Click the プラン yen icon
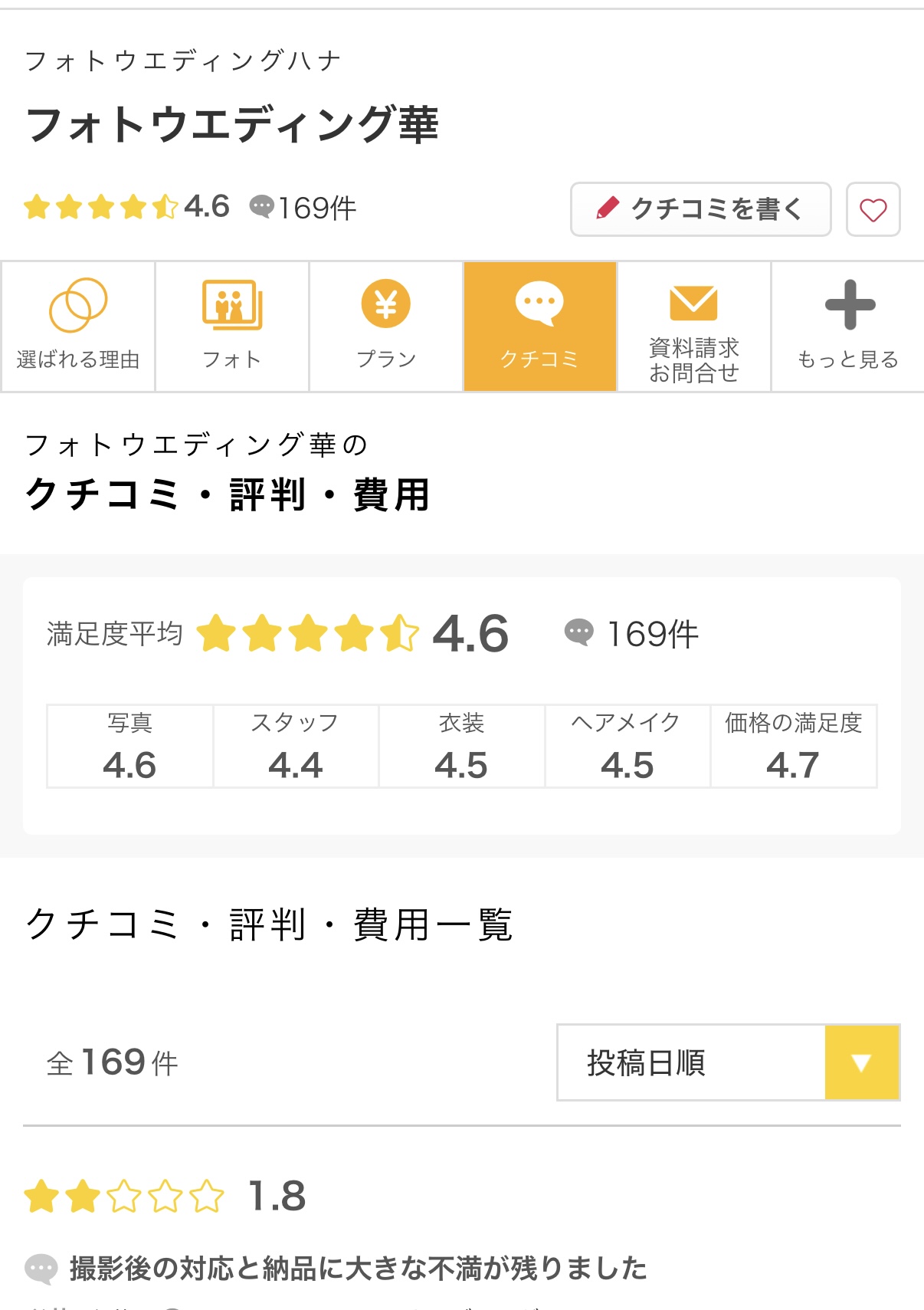 [385, 305]
